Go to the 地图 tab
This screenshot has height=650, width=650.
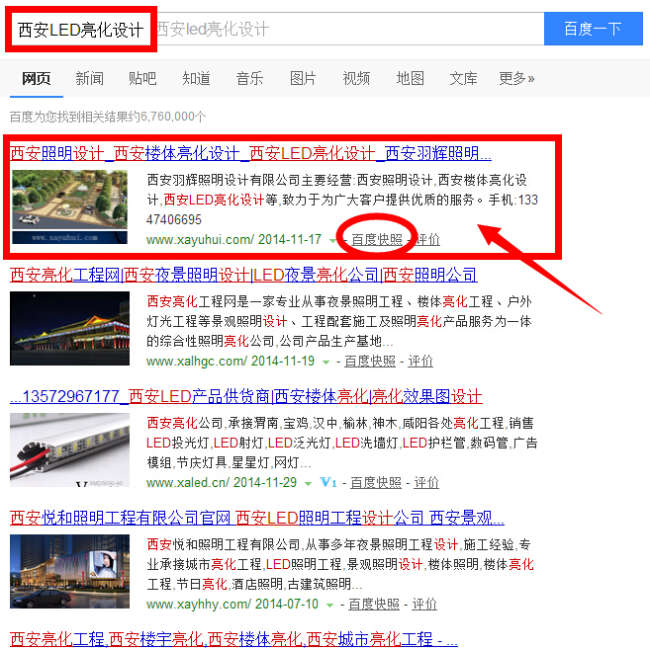tap(410, 78)
